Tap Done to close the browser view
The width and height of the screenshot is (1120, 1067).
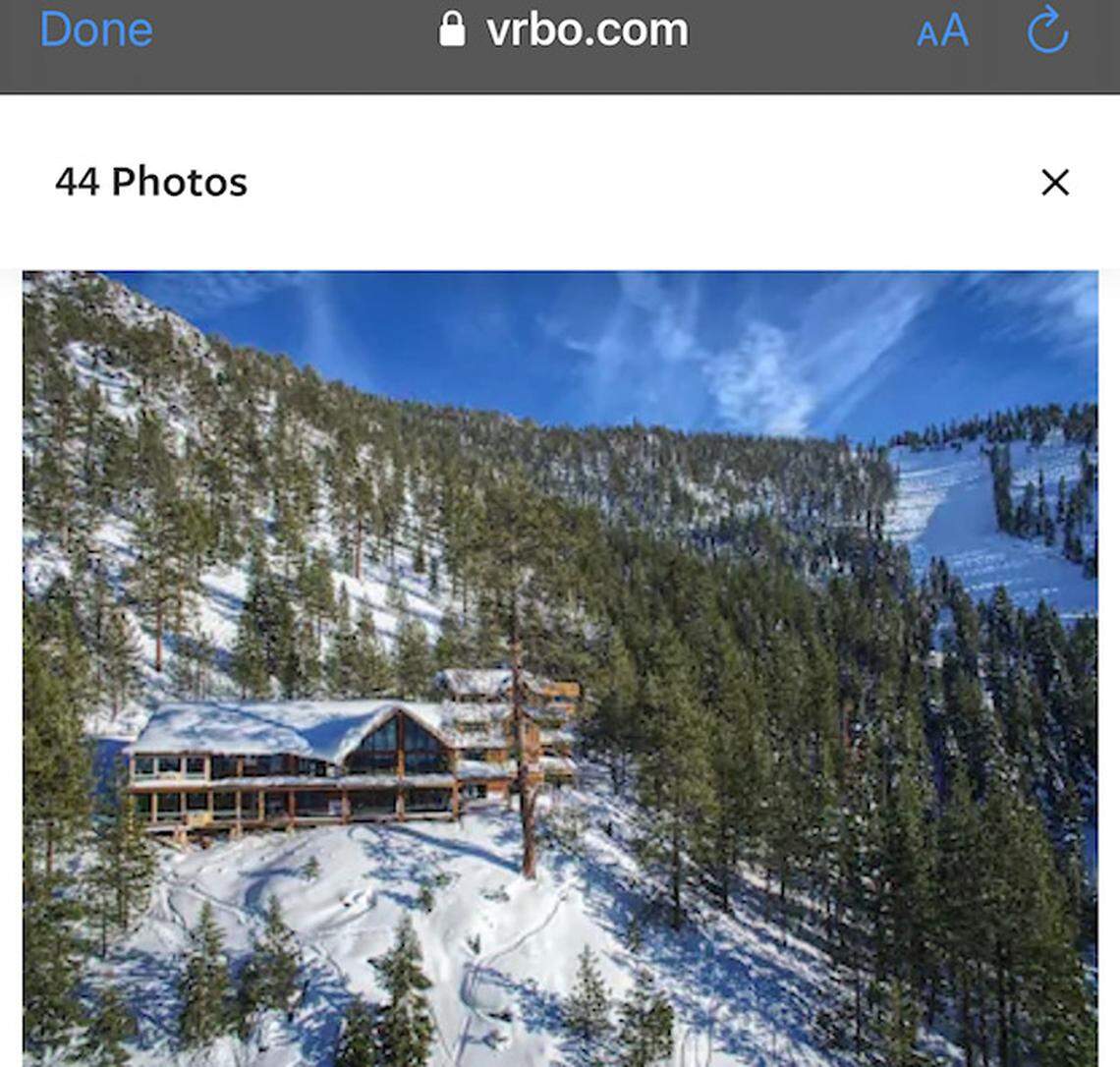click(96, 29)
